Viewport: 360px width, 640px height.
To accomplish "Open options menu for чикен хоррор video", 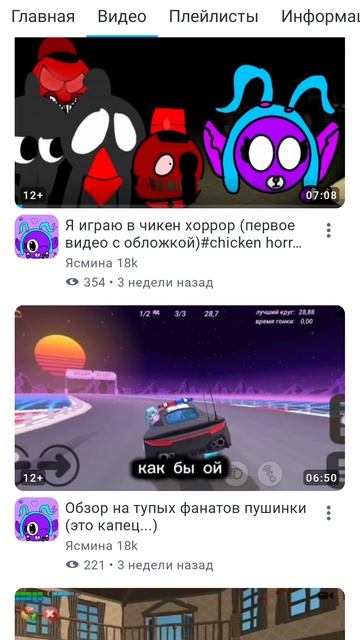I will tap(329, 231).
